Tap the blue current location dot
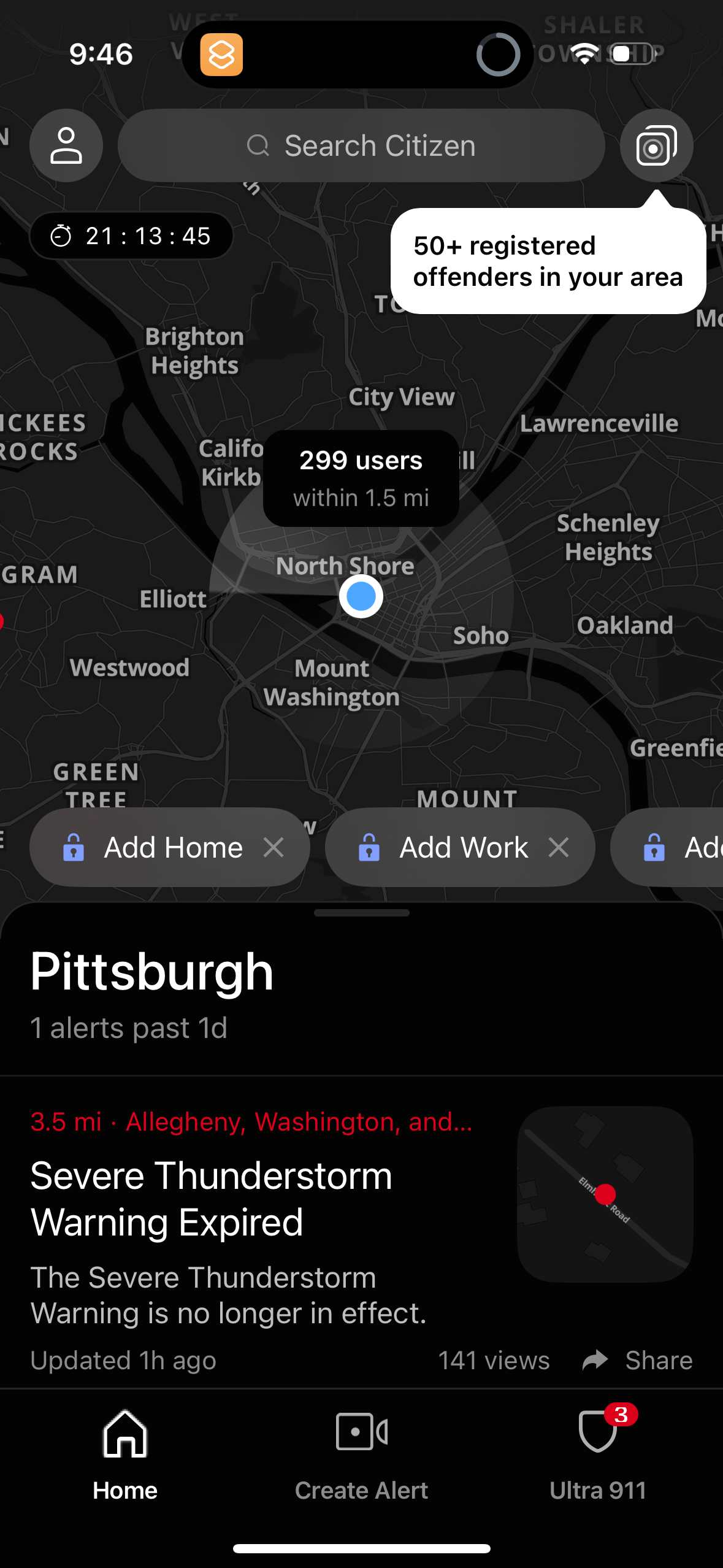The image size is (723, 1568). (x=361, y=596)
